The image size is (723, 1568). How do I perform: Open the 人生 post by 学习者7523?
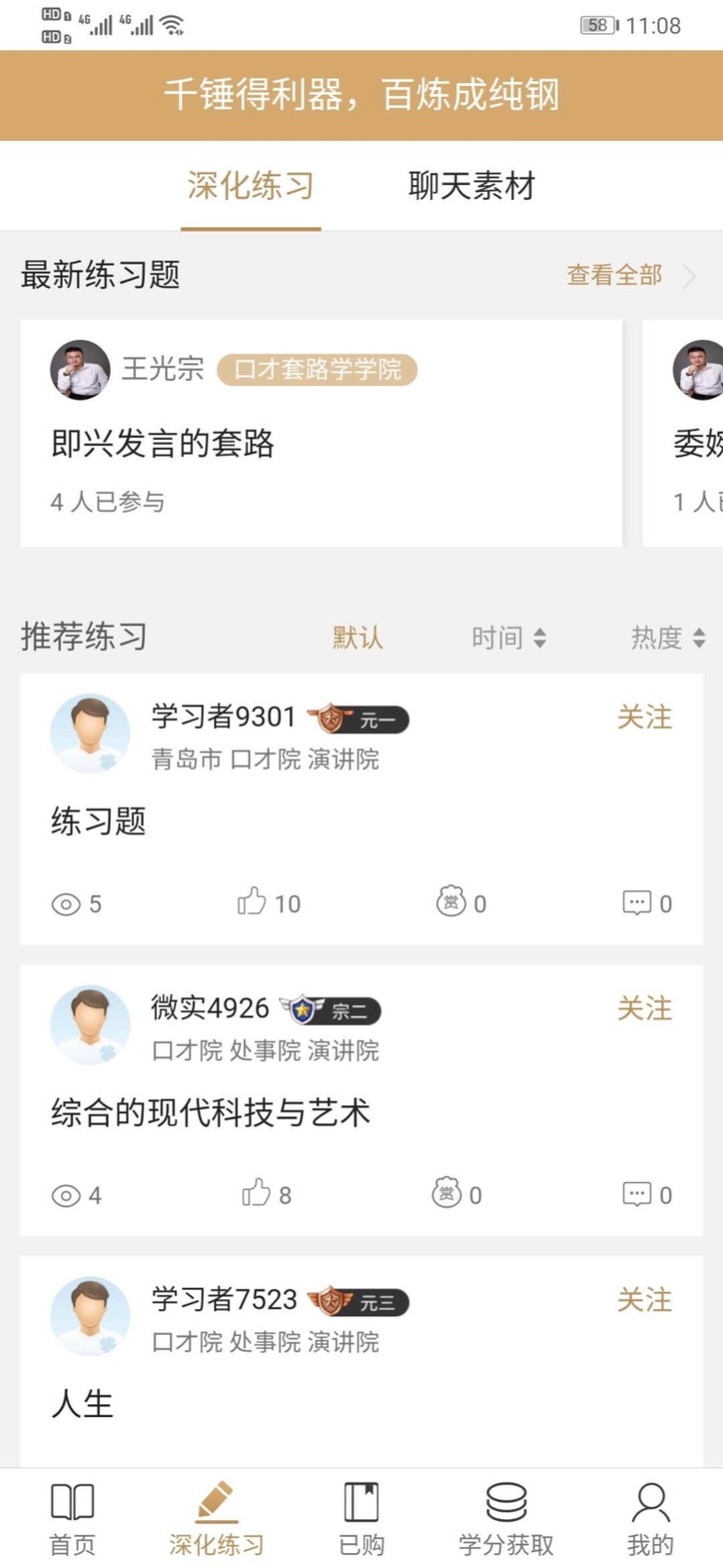point(83,1403)
